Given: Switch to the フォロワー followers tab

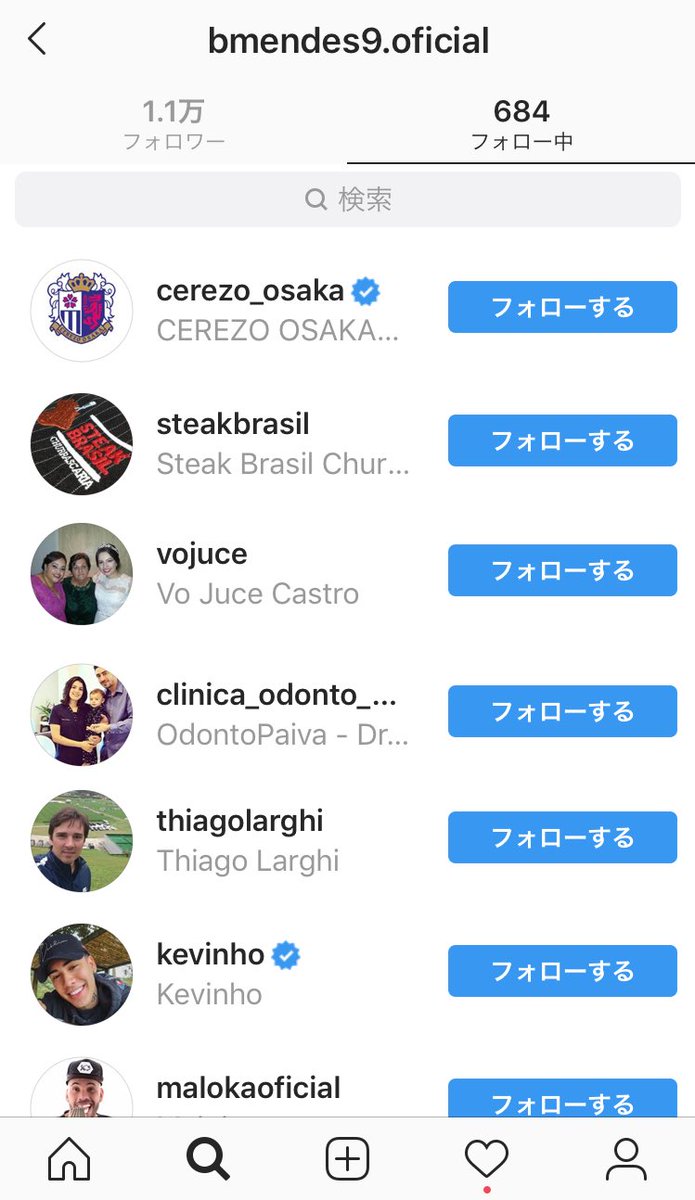Looking at the screenshot, I should [174, 124].
